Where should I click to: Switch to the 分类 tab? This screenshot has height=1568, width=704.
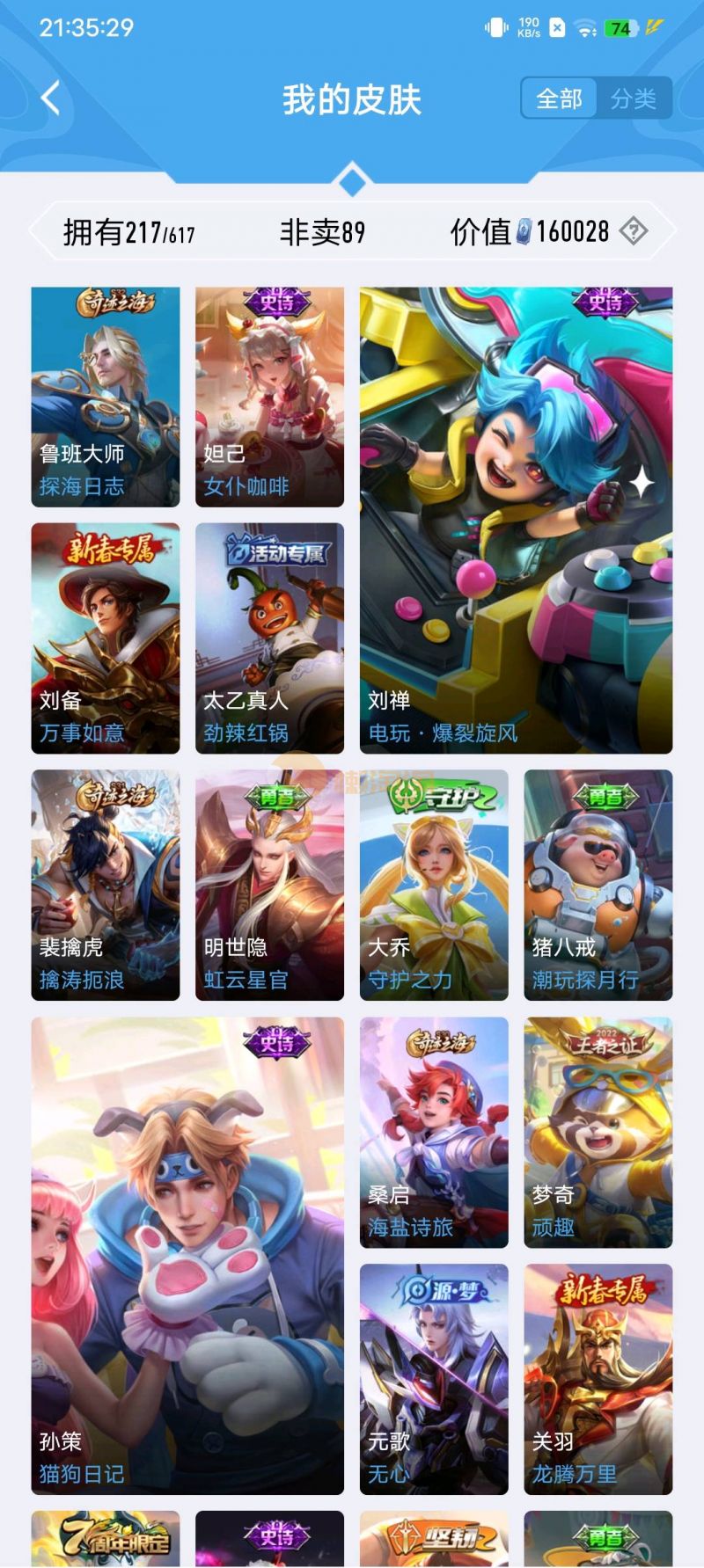point(634,98)
